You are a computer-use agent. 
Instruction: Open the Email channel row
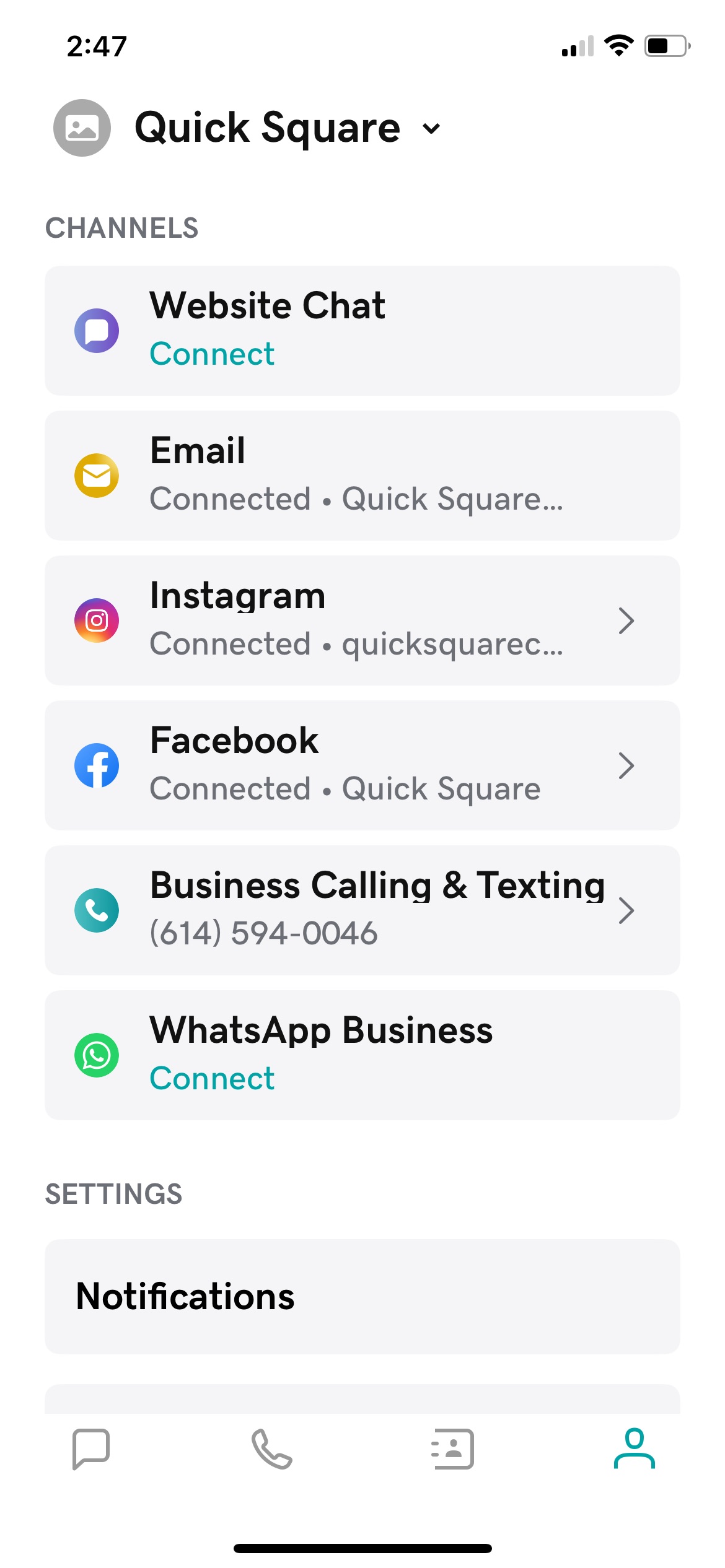point(362,476)
